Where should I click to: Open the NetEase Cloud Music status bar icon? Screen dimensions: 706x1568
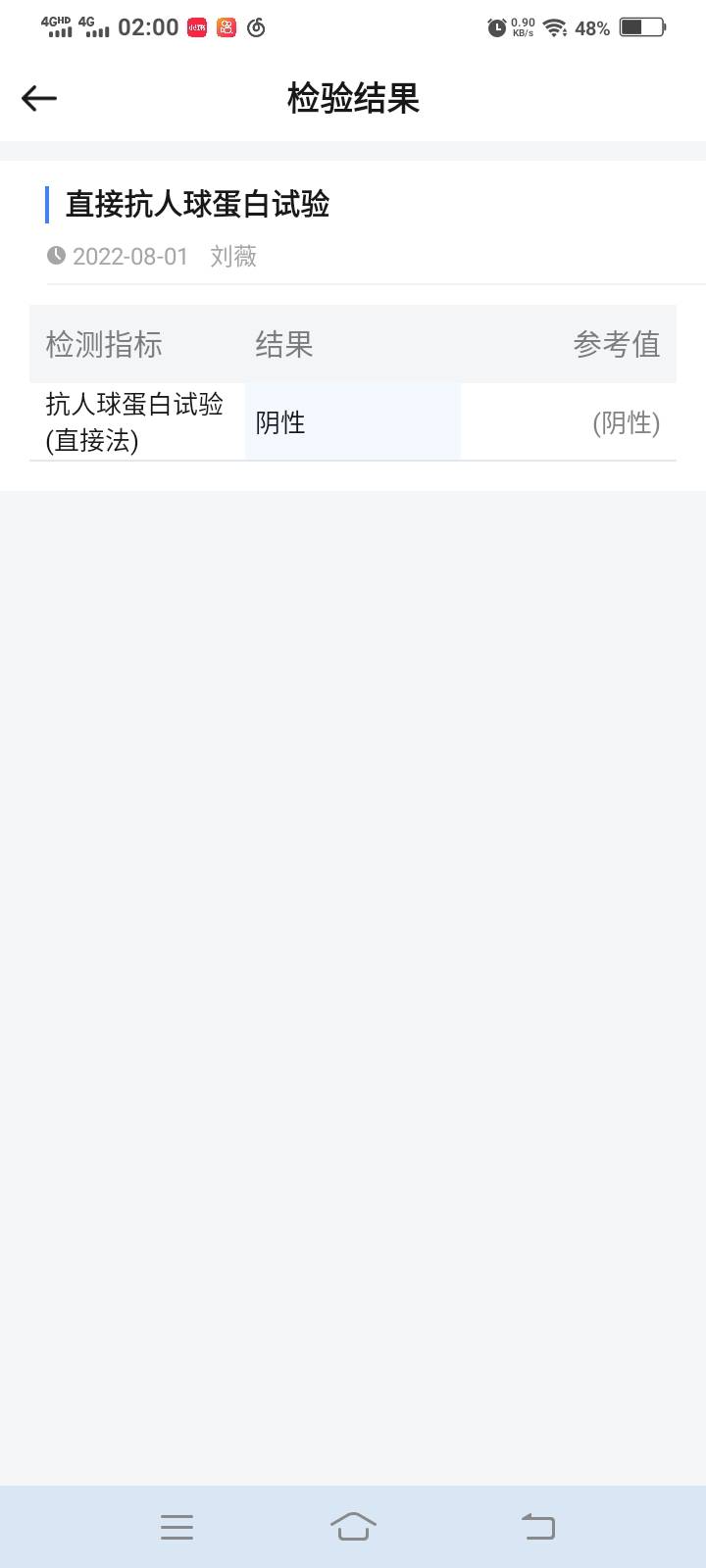[x=256, y=27]
